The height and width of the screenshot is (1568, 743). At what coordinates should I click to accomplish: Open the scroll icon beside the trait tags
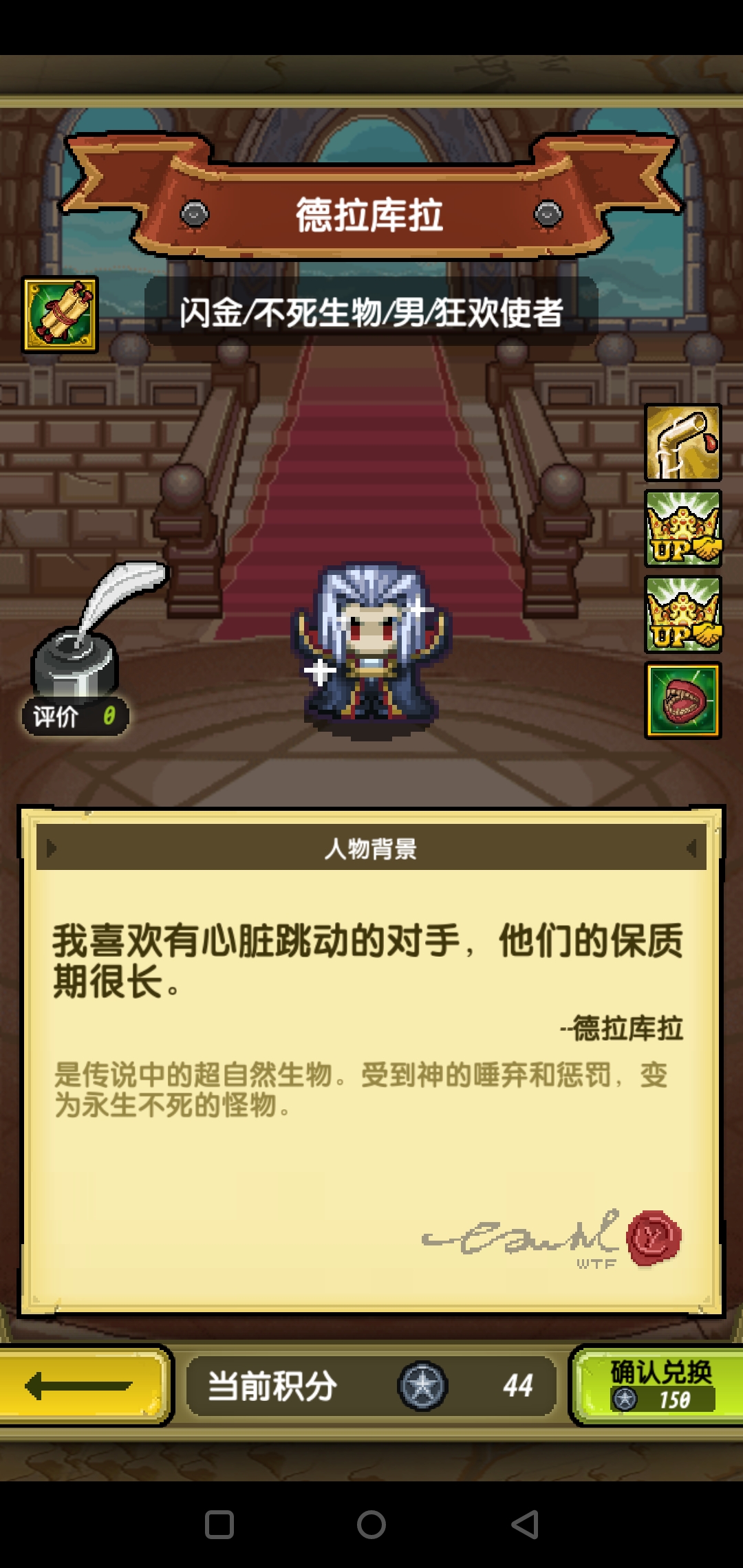coord(60,314)
